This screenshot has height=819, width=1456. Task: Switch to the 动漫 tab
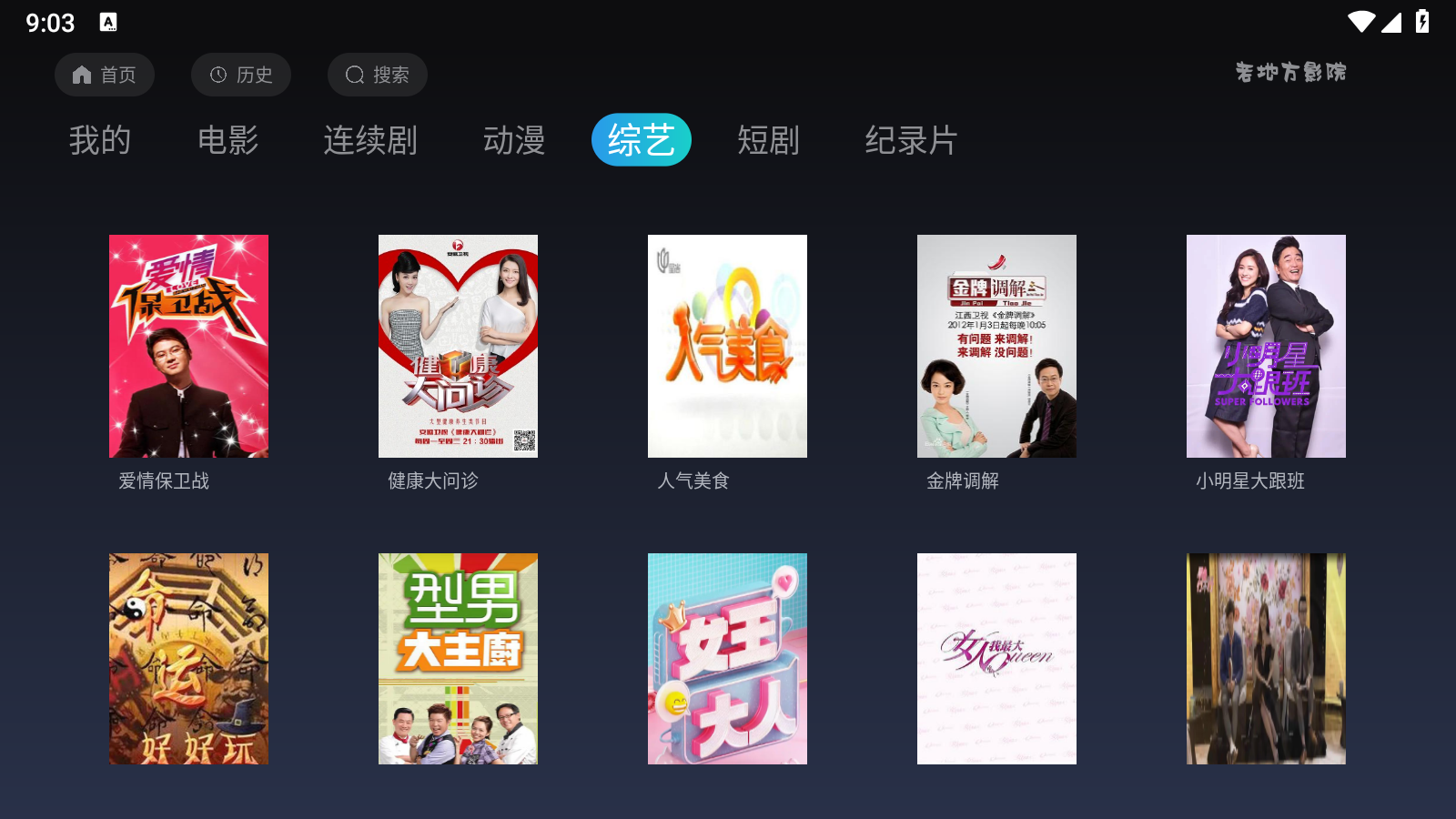tap(514, 140)
